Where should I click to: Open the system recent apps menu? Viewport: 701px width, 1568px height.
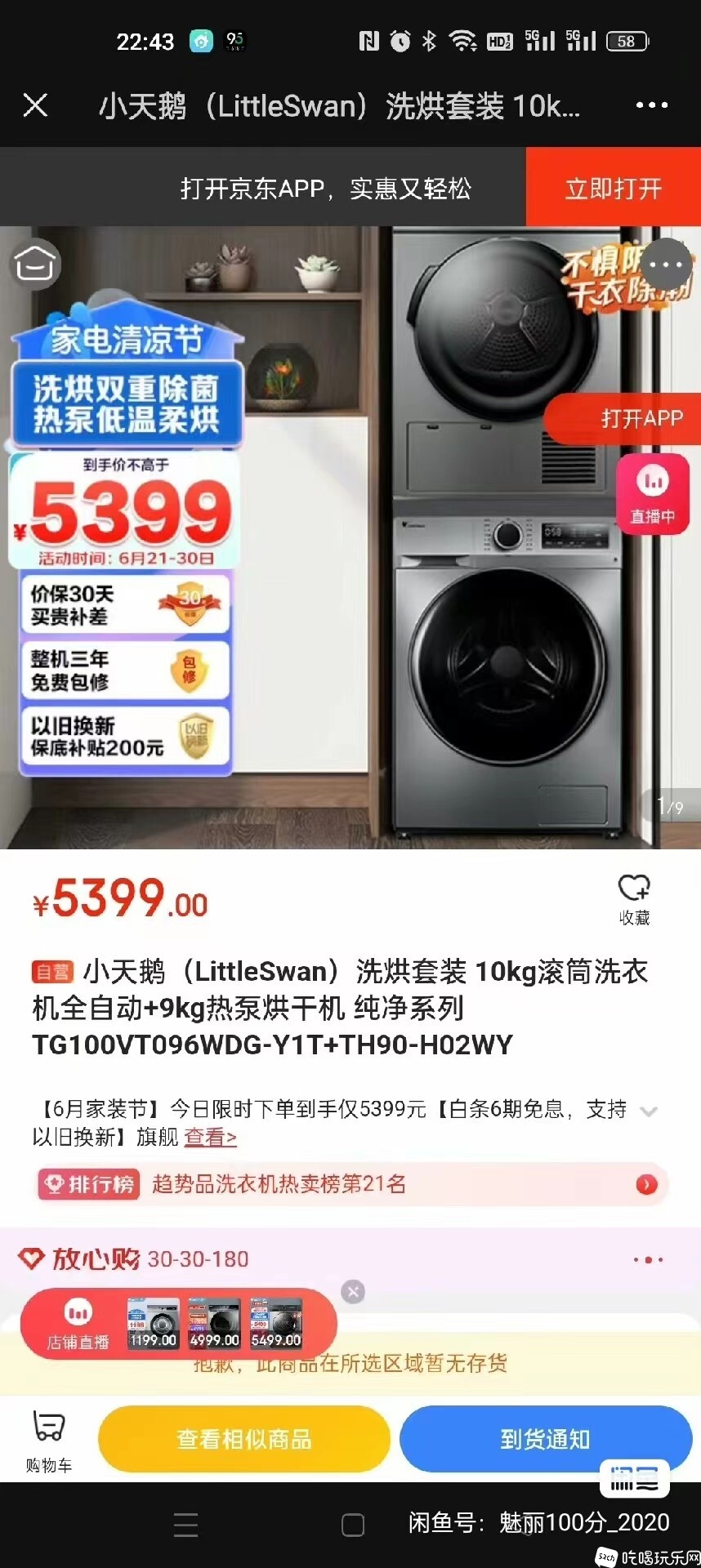point(185,1525)
